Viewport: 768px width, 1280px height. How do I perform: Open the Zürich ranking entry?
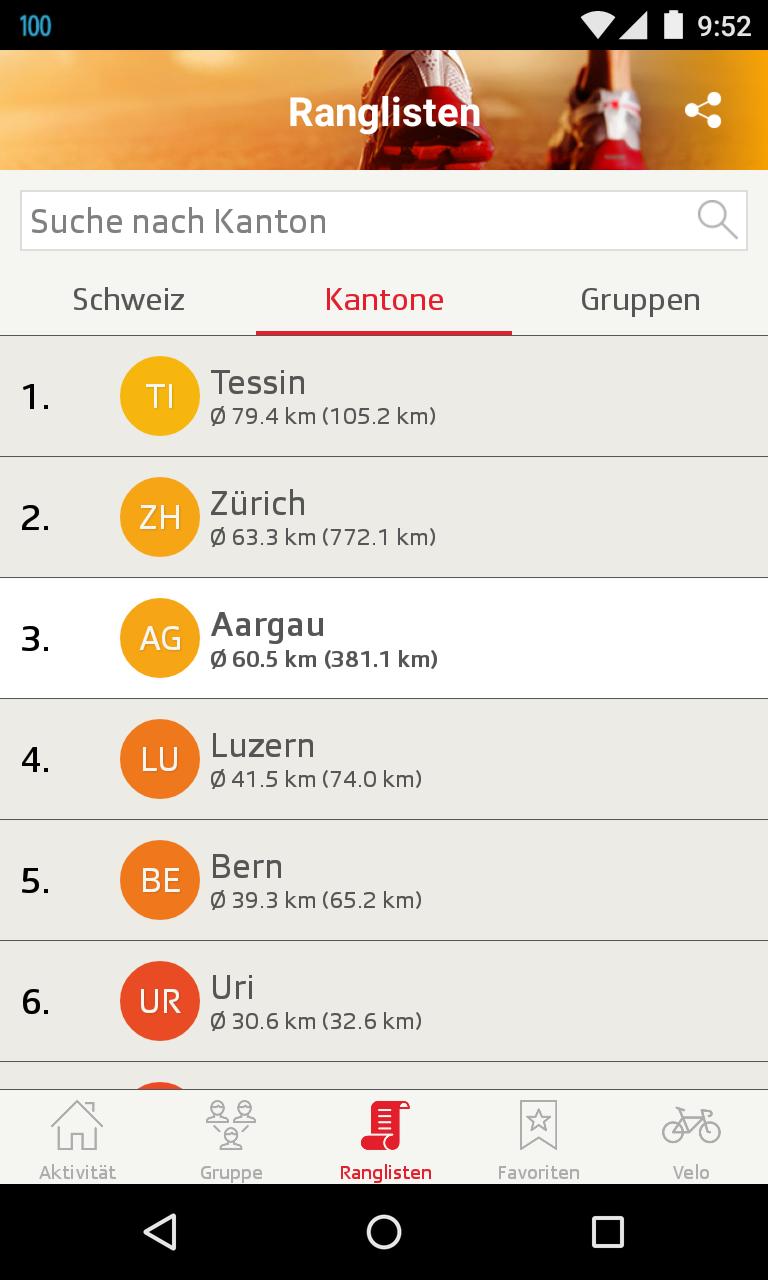pos(384,518)
